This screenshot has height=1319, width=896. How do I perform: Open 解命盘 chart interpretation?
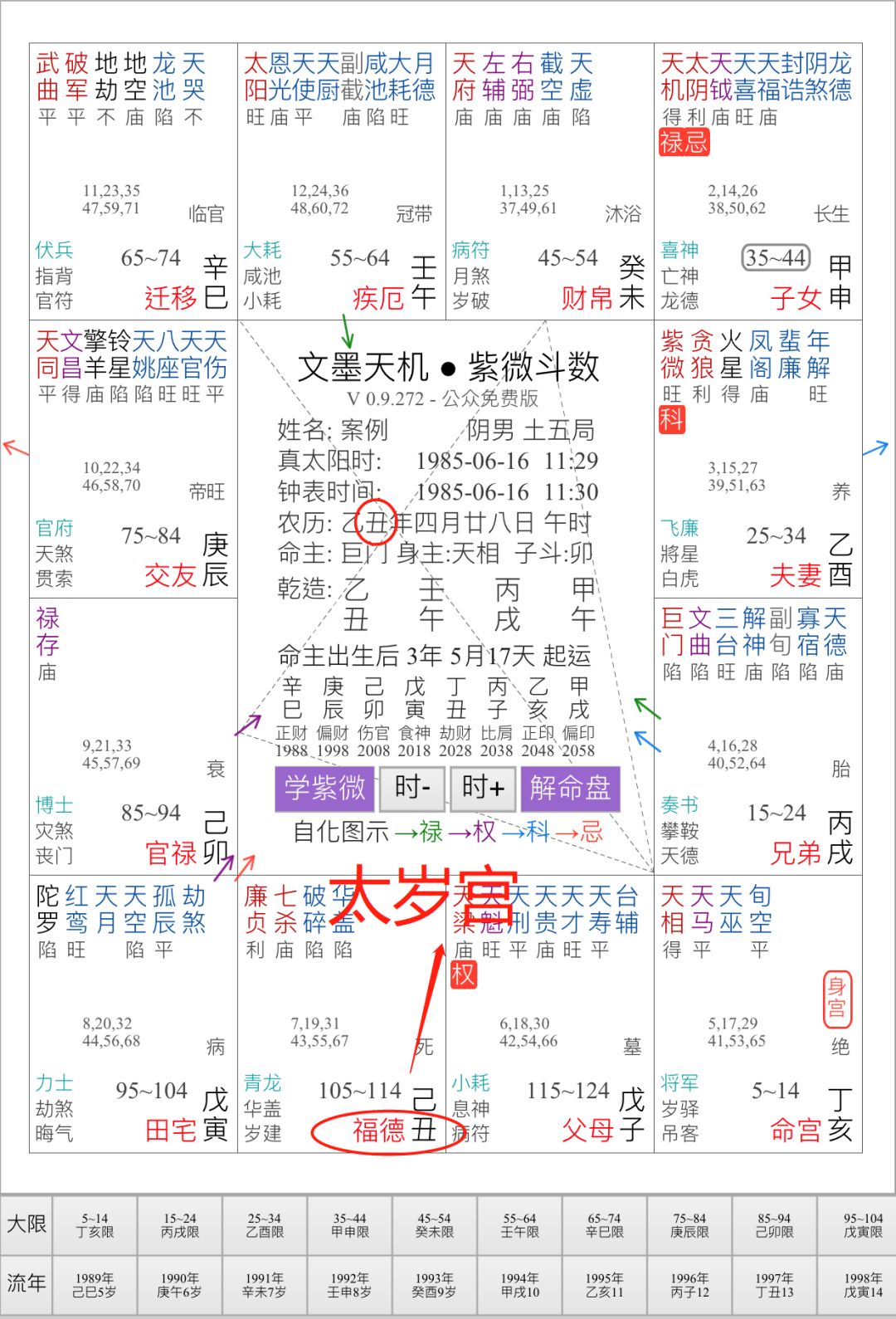[571, 789]
